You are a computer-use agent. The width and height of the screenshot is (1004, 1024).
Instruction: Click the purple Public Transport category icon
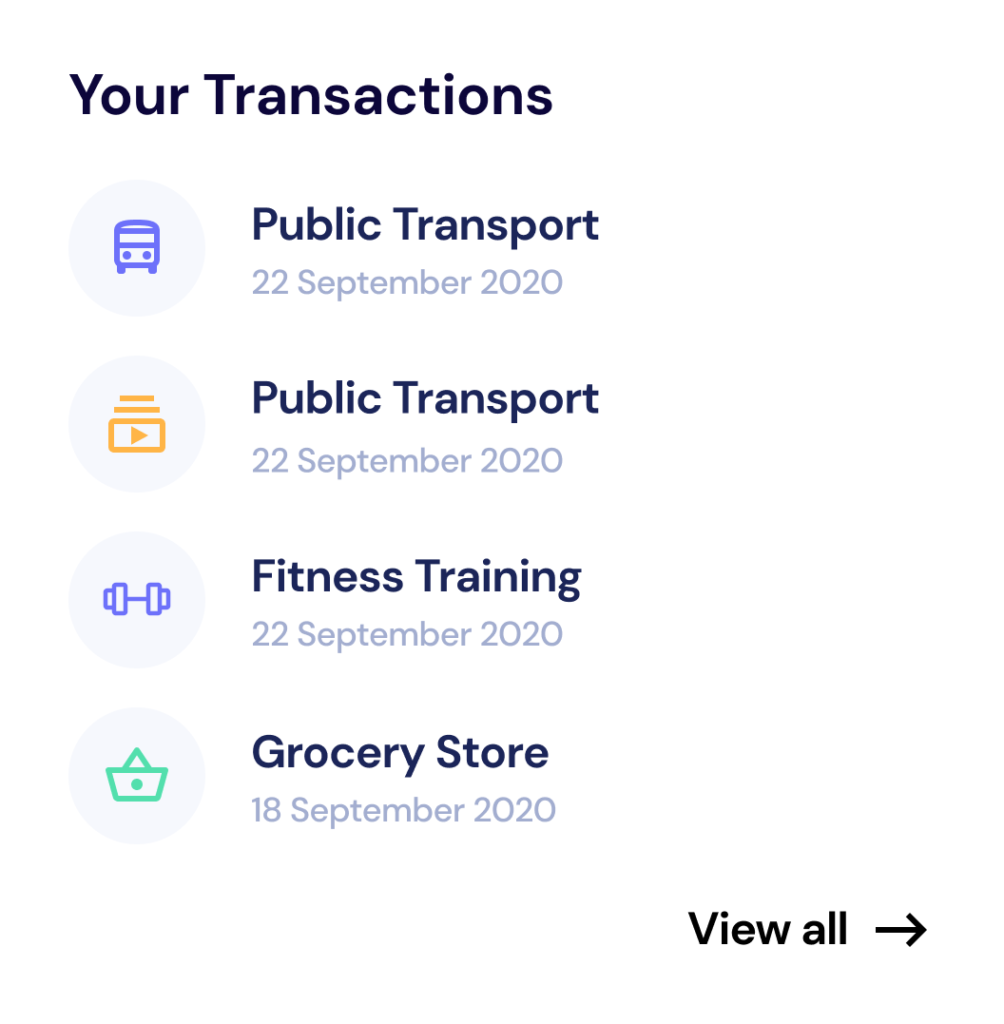137,247
